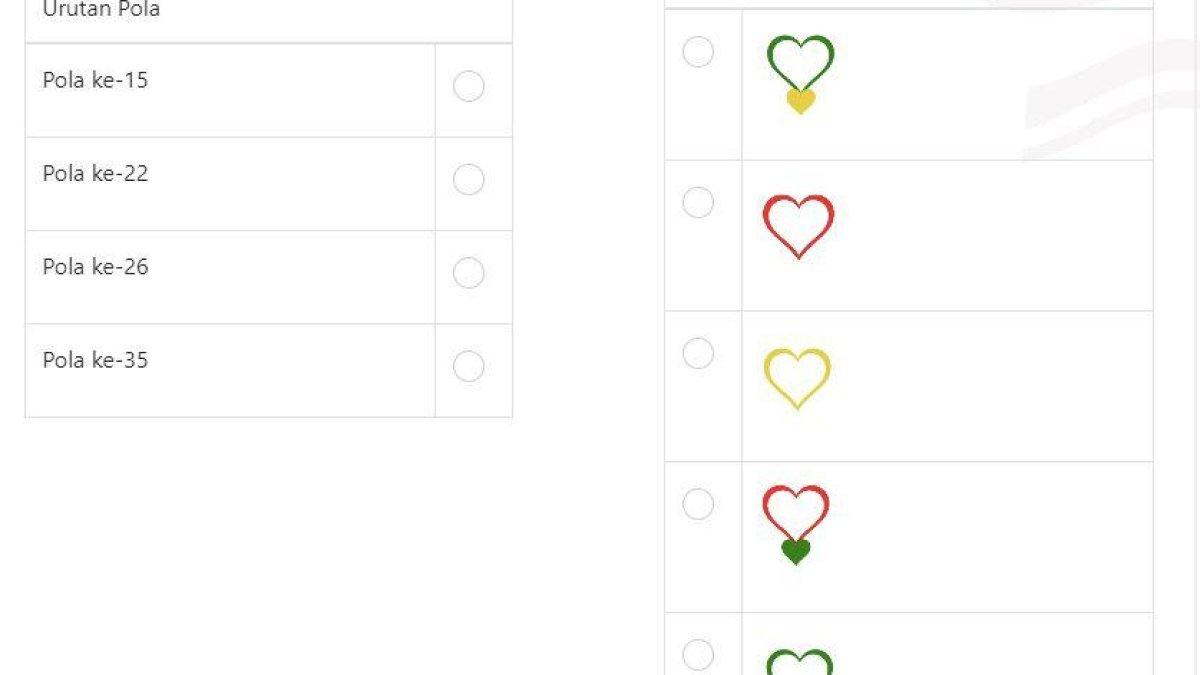The height and width of the screenshot is (675, 1200).
Task: Select the Pola ke-15 radio button
Action: [x=468, y=87]
